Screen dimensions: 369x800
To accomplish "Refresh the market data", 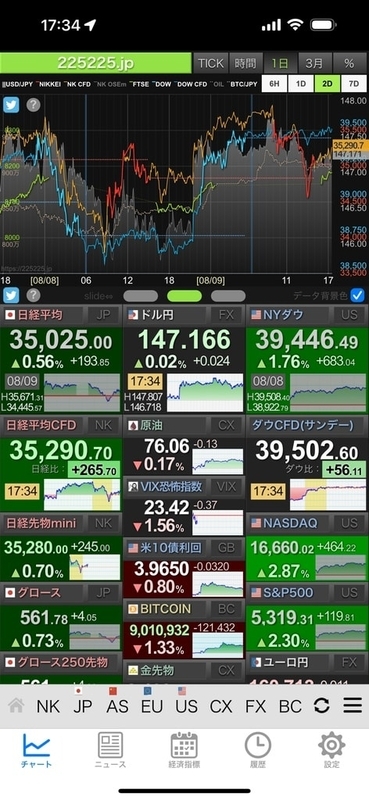I will (x=321, y=706).
